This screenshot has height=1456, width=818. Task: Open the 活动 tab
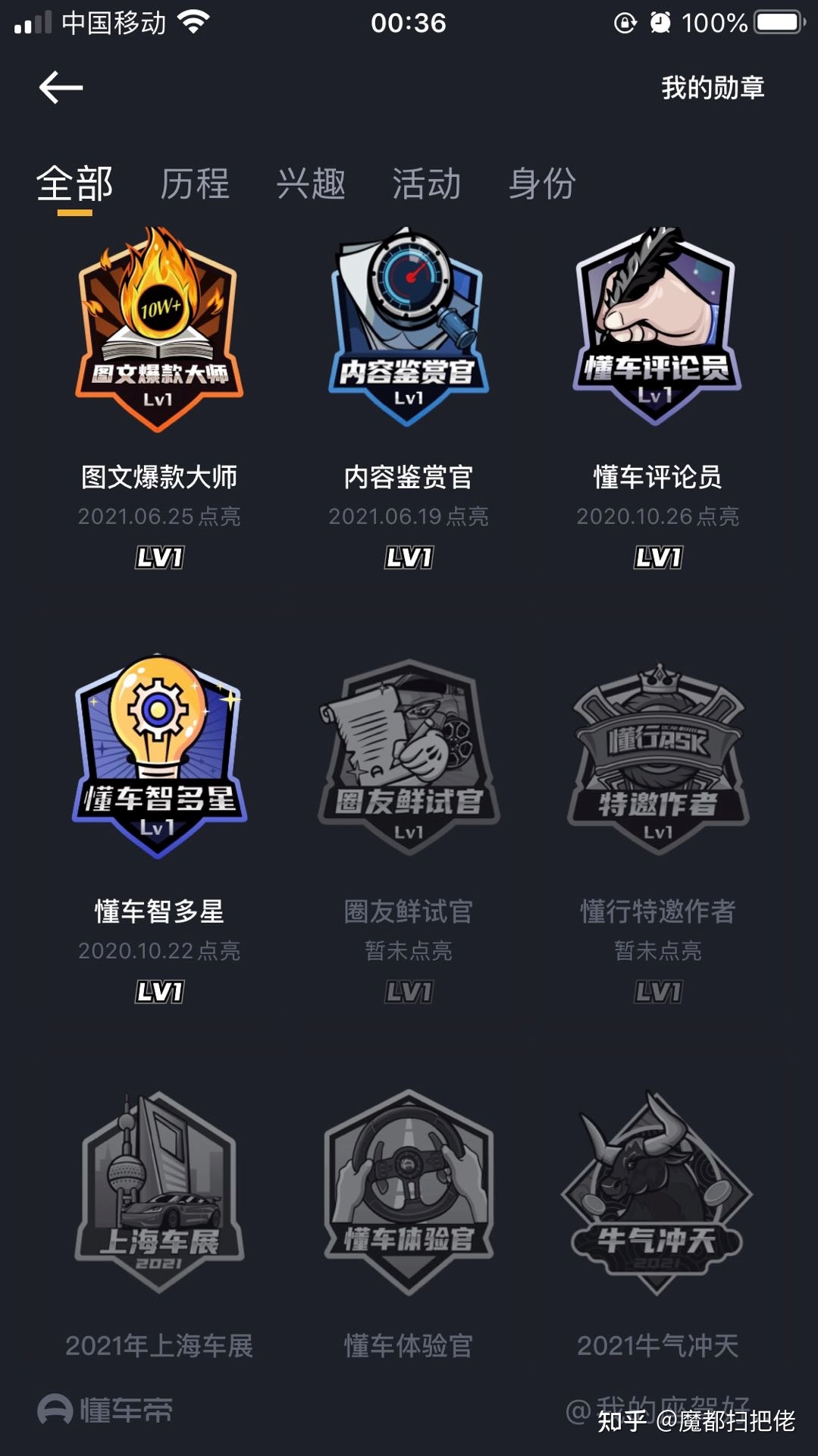click(x=427, y=184)
